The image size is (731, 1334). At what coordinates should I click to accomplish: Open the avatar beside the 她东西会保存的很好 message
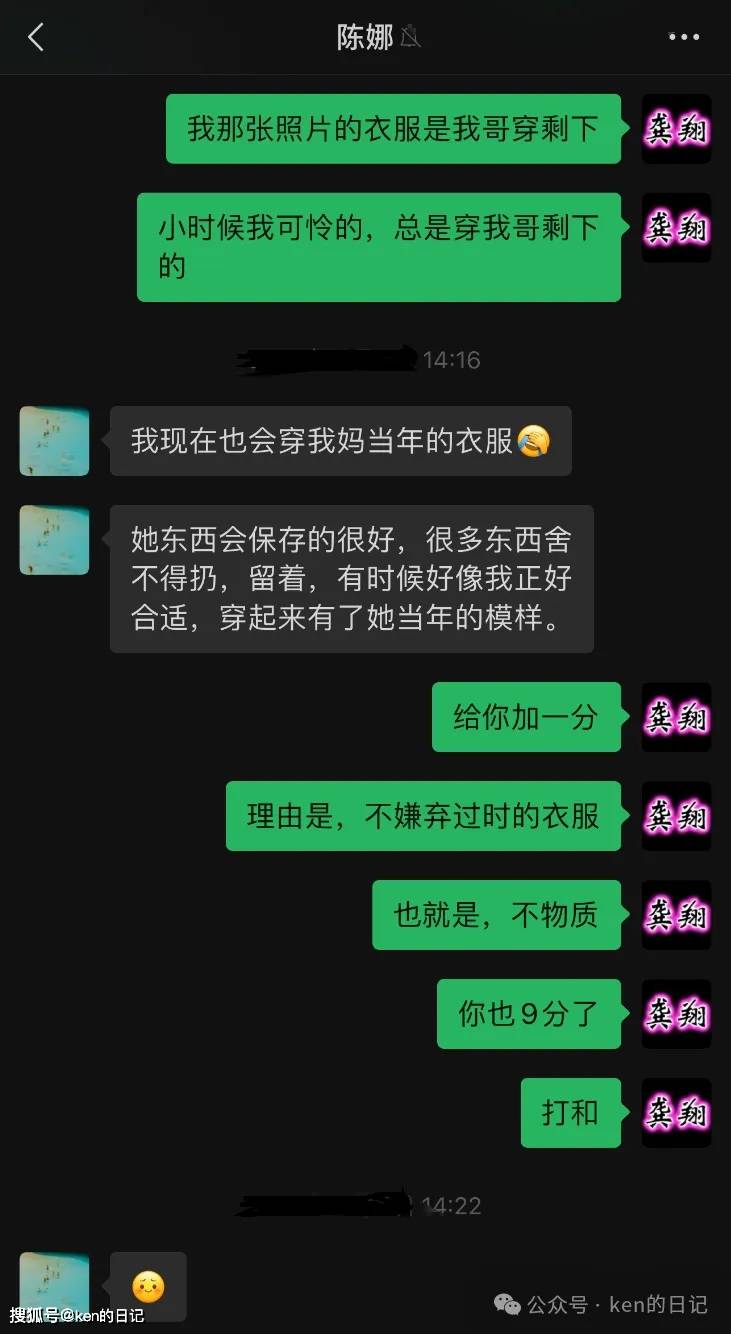click(55, 540)
